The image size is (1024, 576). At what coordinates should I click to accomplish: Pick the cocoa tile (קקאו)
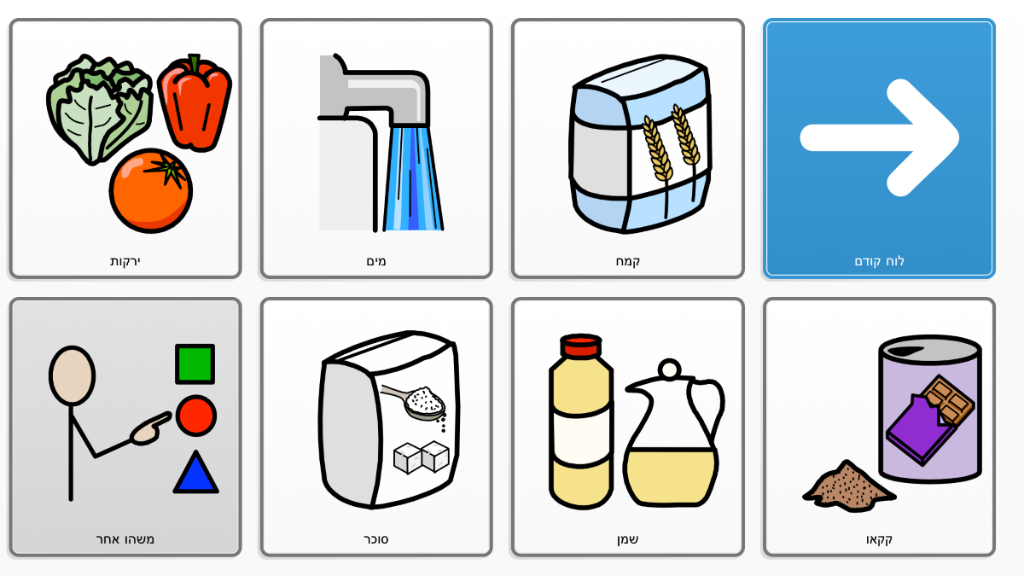click(x=879, y=426)
